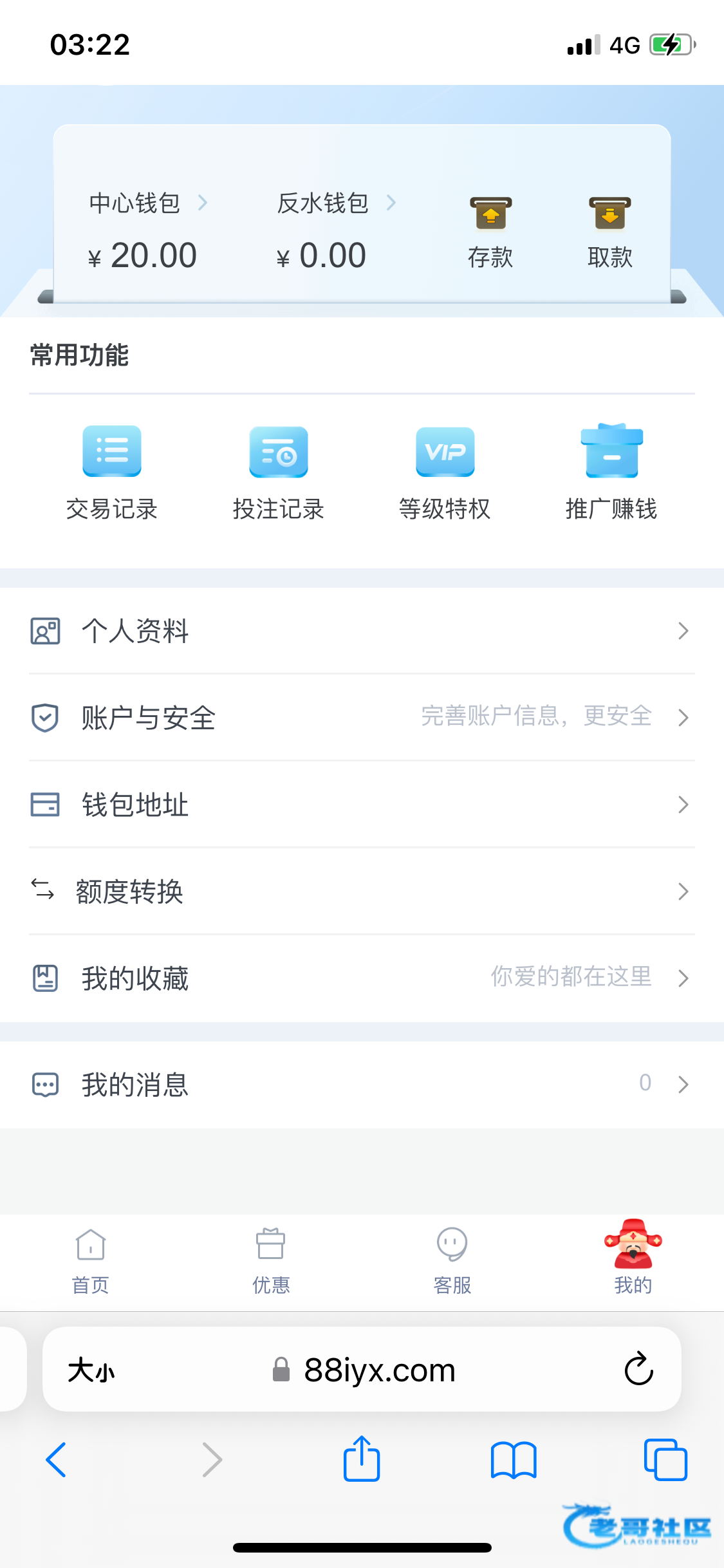Screen dimensions: 724x1568
Task: Open 推广赚钱 promotion page
Action: tap(611, 473)
